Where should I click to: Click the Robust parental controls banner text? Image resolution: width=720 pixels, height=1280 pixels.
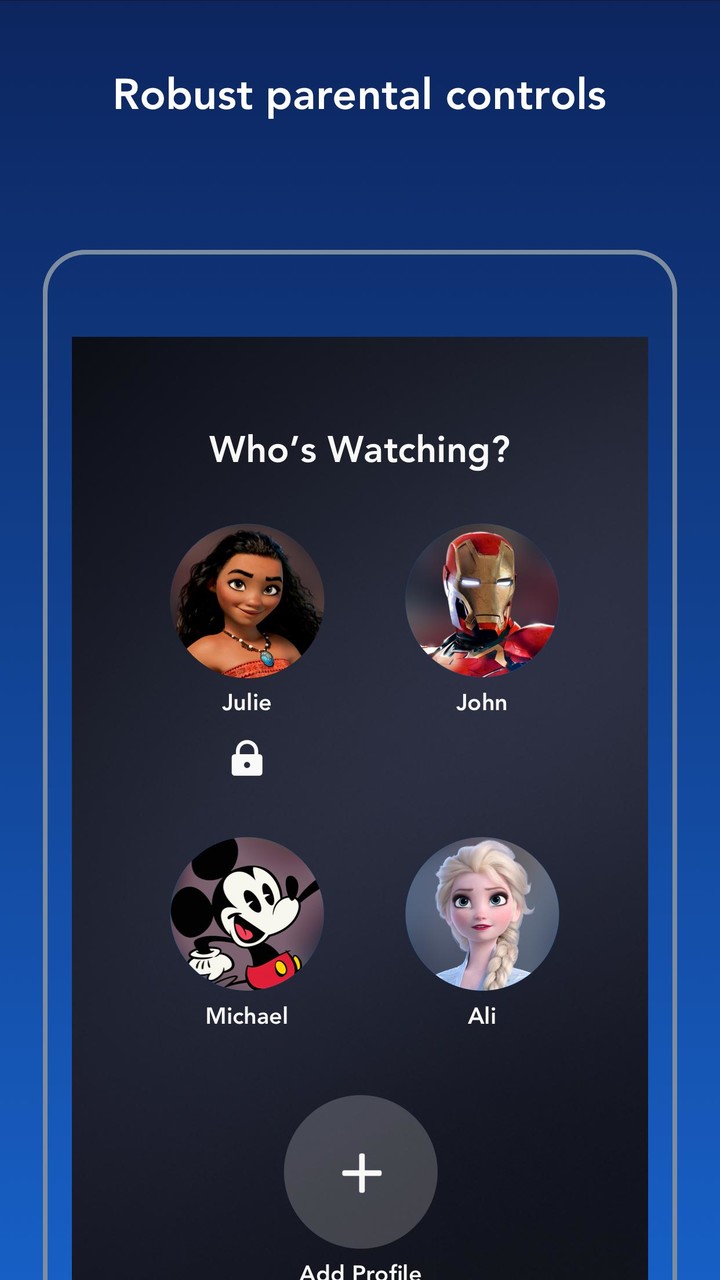[360, 94]
